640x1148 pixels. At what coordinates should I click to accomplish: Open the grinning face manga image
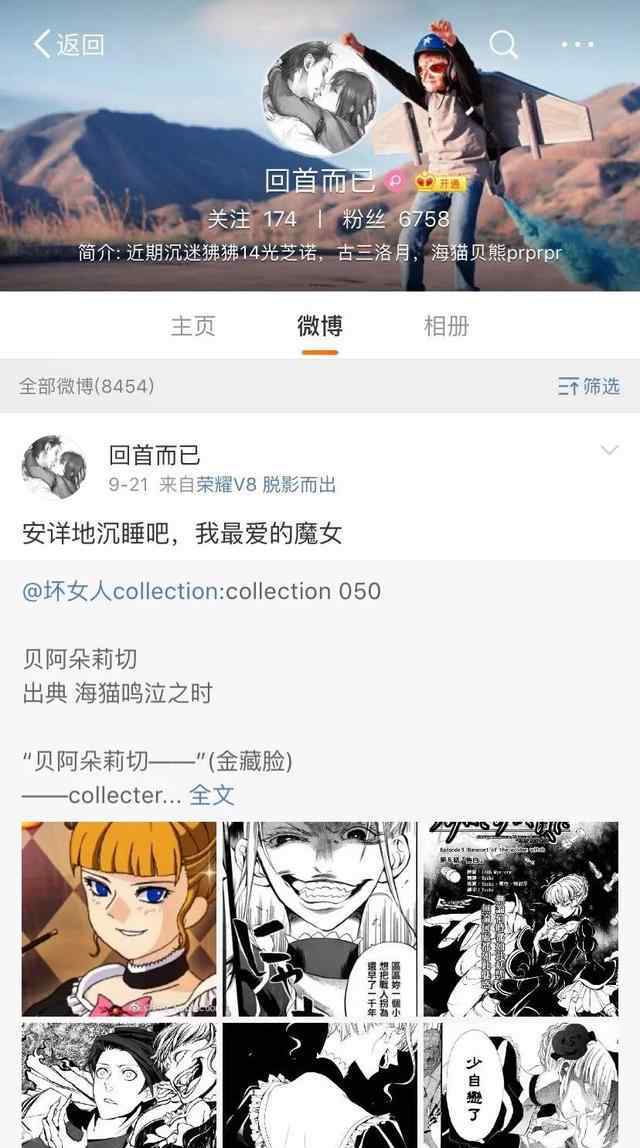point(320,919)
